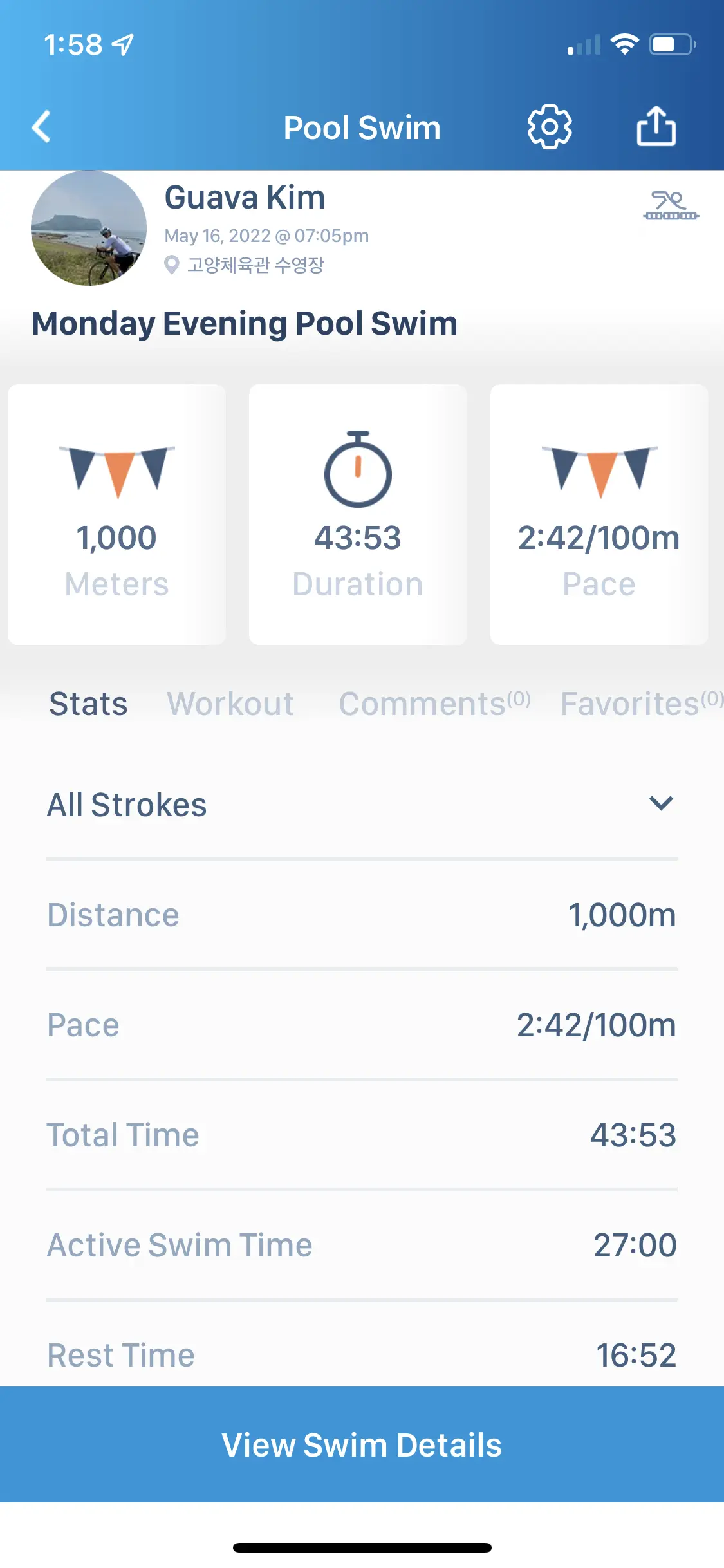Viewport: 724px width, 1568px height.
Task: Open Guava Kim's profile picture
Action: click(89, 228)
